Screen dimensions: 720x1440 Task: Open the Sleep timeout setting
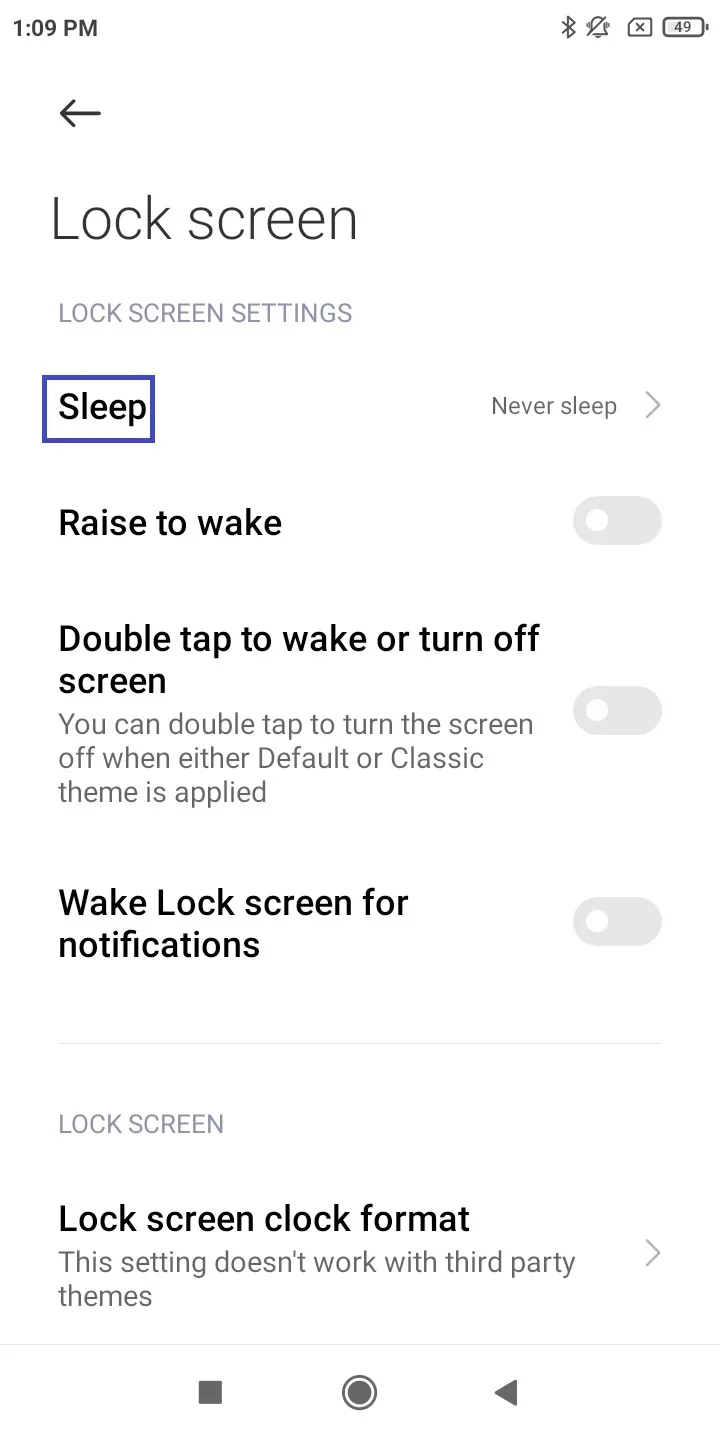pyautogui.click(x=360, y=406)
